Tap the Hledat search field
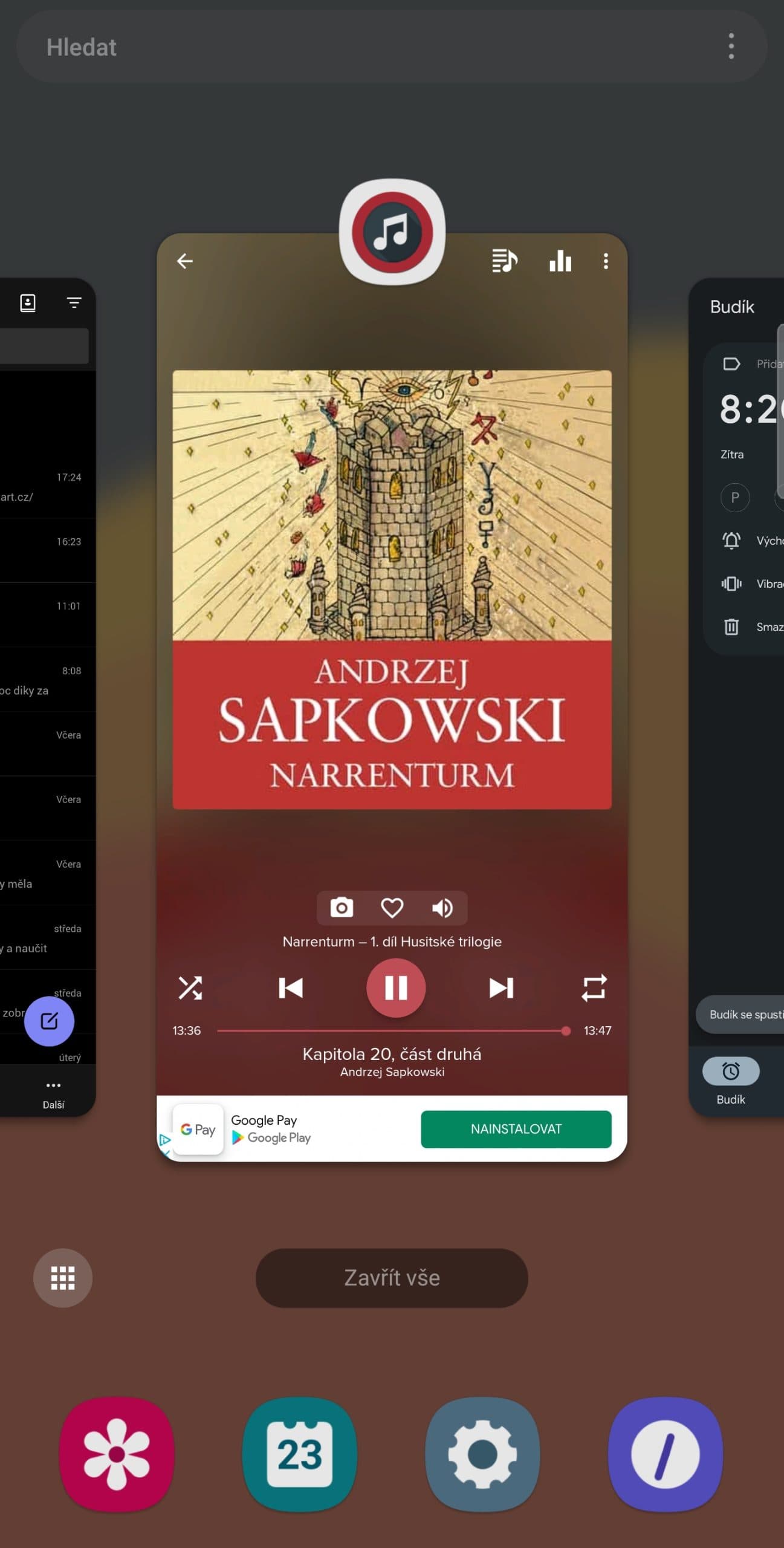 pyautogui.click(x=363, y=47)
